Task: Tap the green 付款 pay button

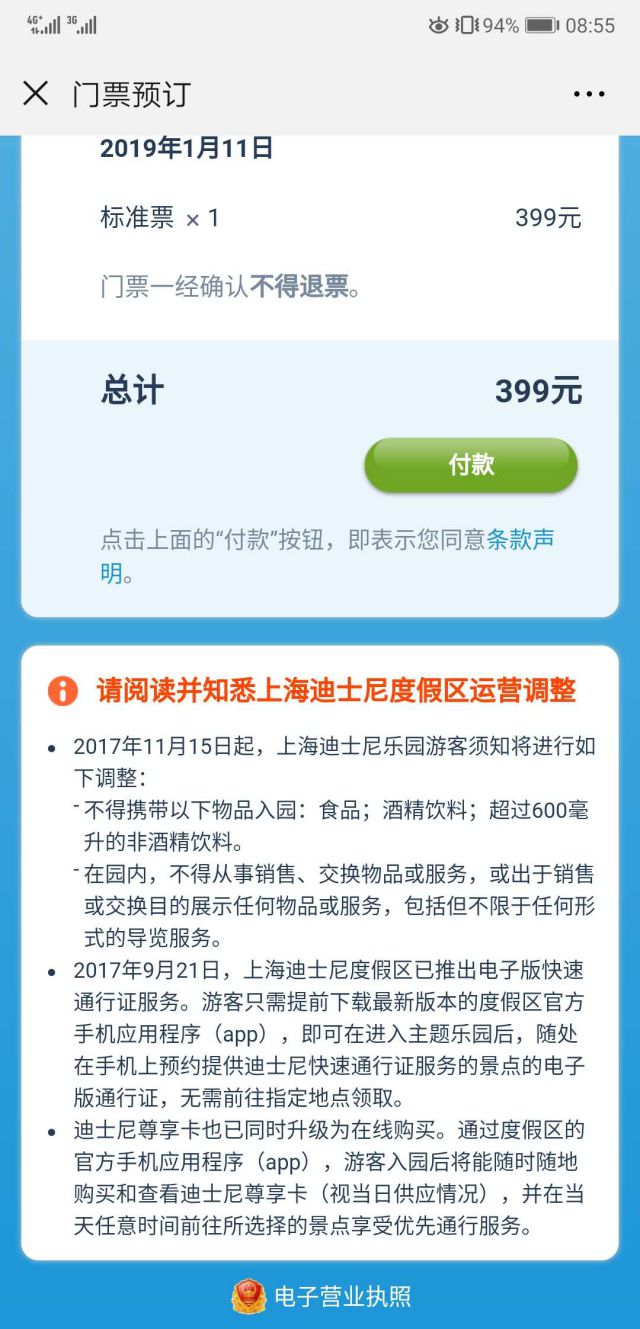Action: (x=471, y=465)
